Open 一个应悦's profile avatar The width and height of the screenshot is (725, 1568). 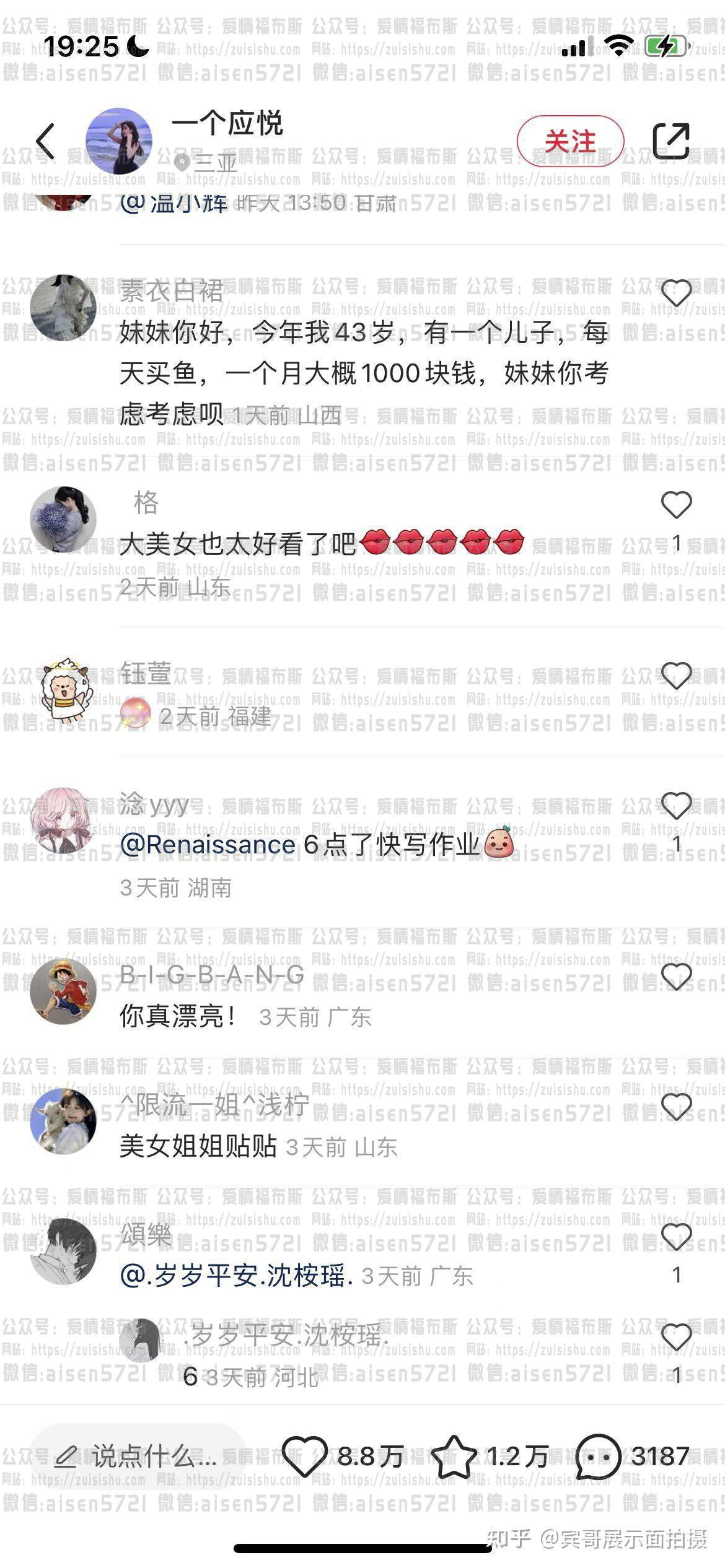click(x=118, y=141)
